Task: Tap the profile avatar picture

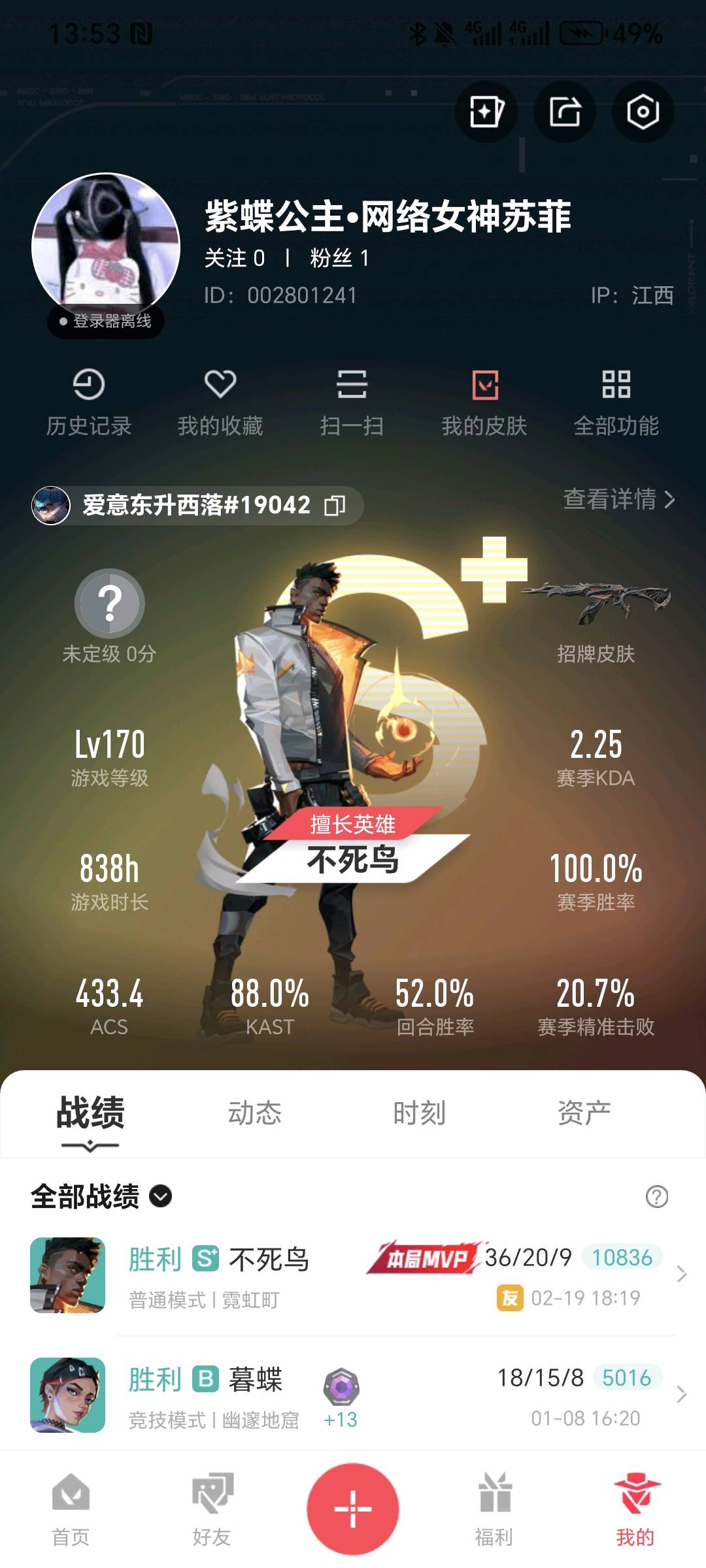Action: click(106, 247)
